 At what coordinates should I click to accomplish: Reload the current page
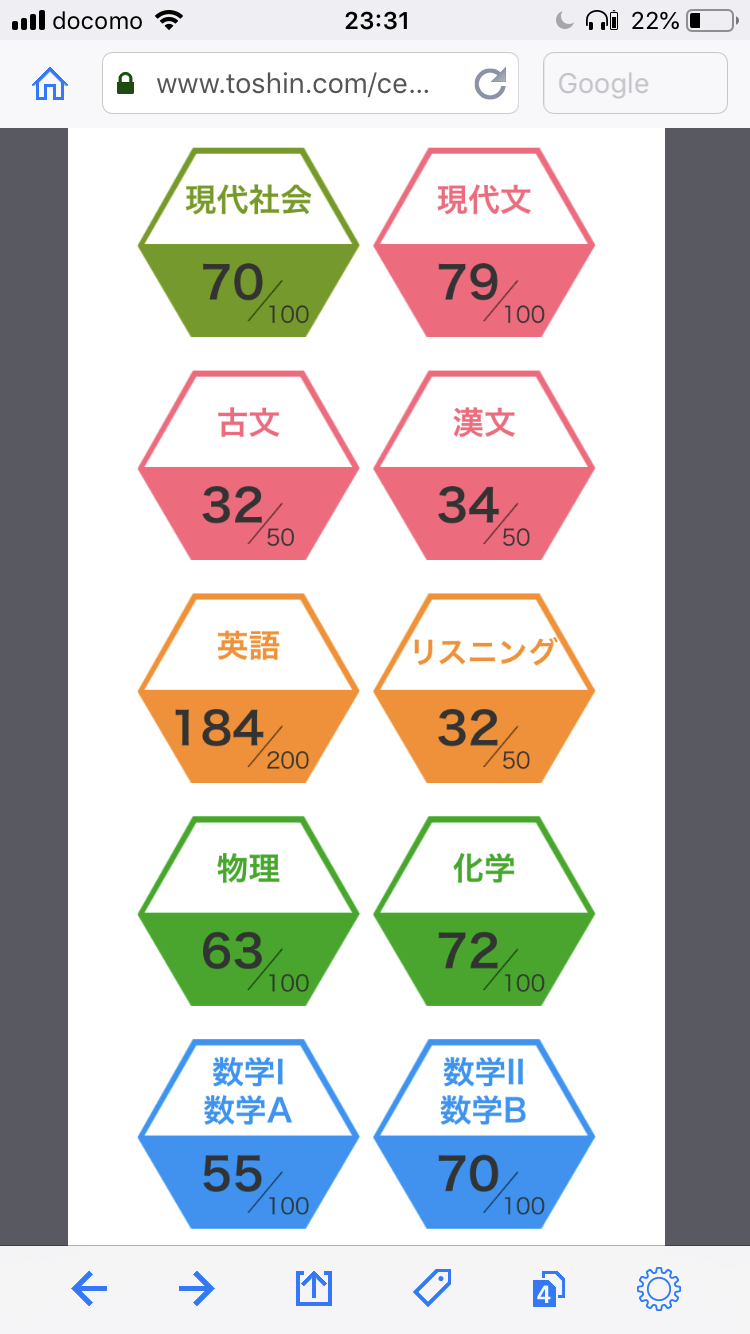pos(490,84)
